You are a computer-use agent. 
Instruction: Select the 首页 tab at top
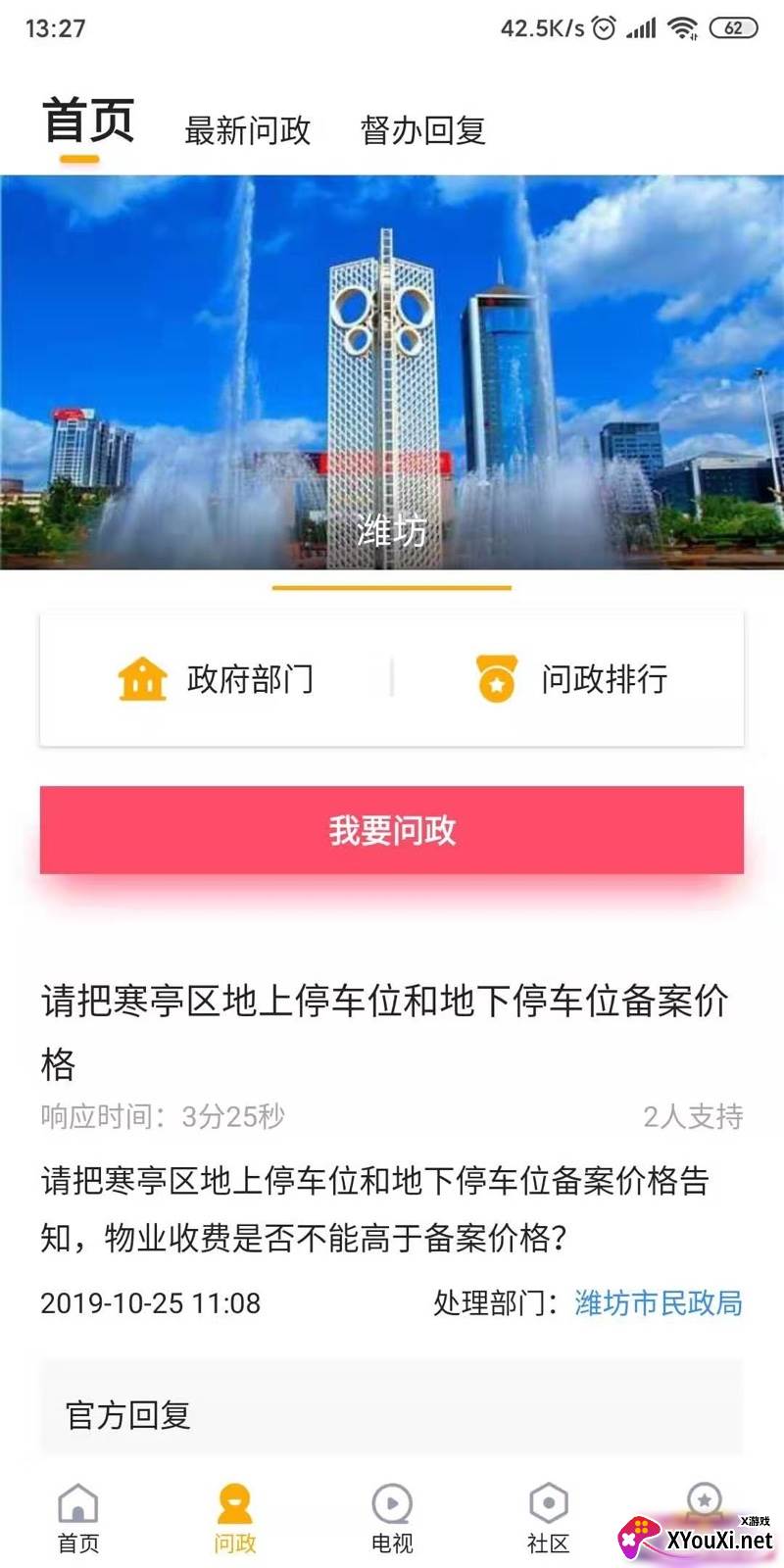pos(88,122)
